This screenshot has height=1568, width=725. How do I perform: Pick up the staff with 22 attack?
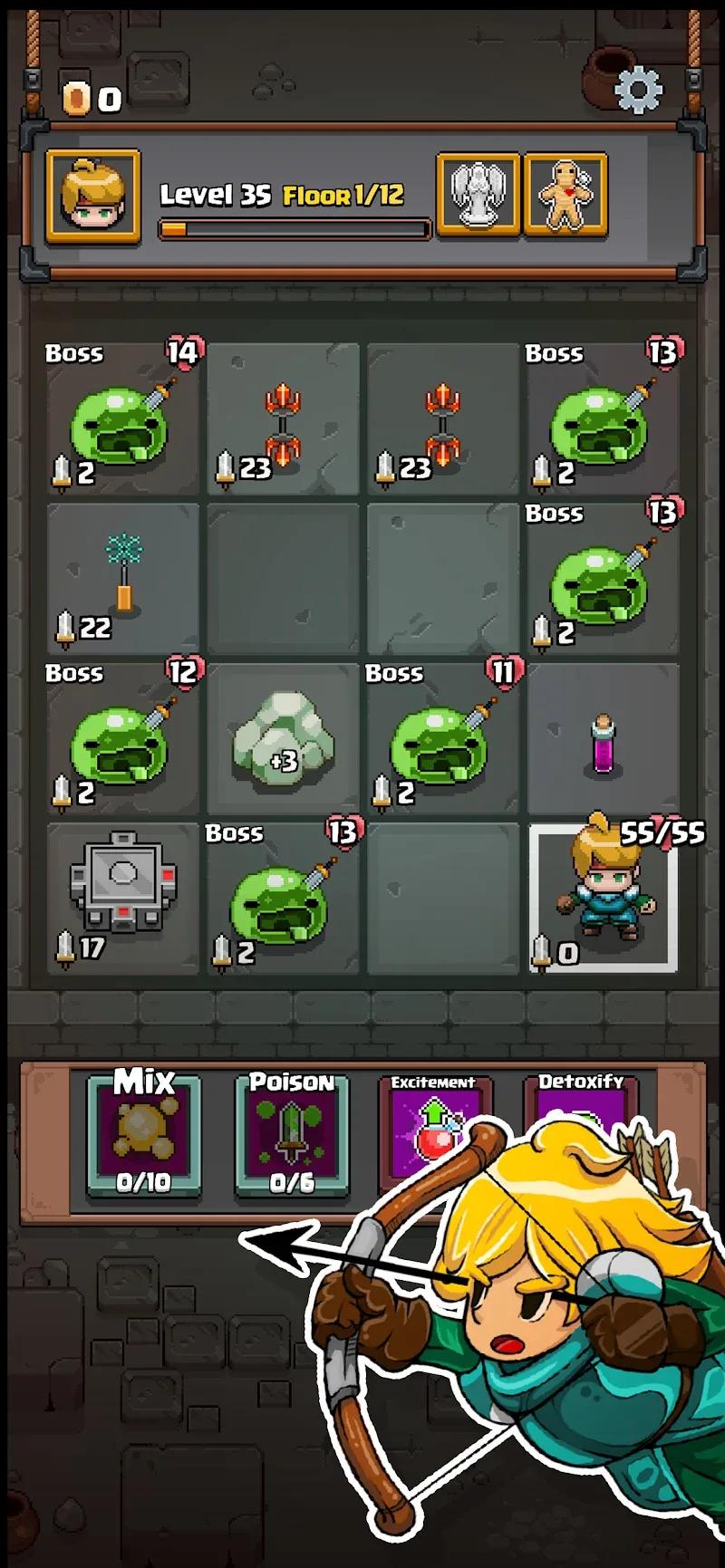point(122,580)
